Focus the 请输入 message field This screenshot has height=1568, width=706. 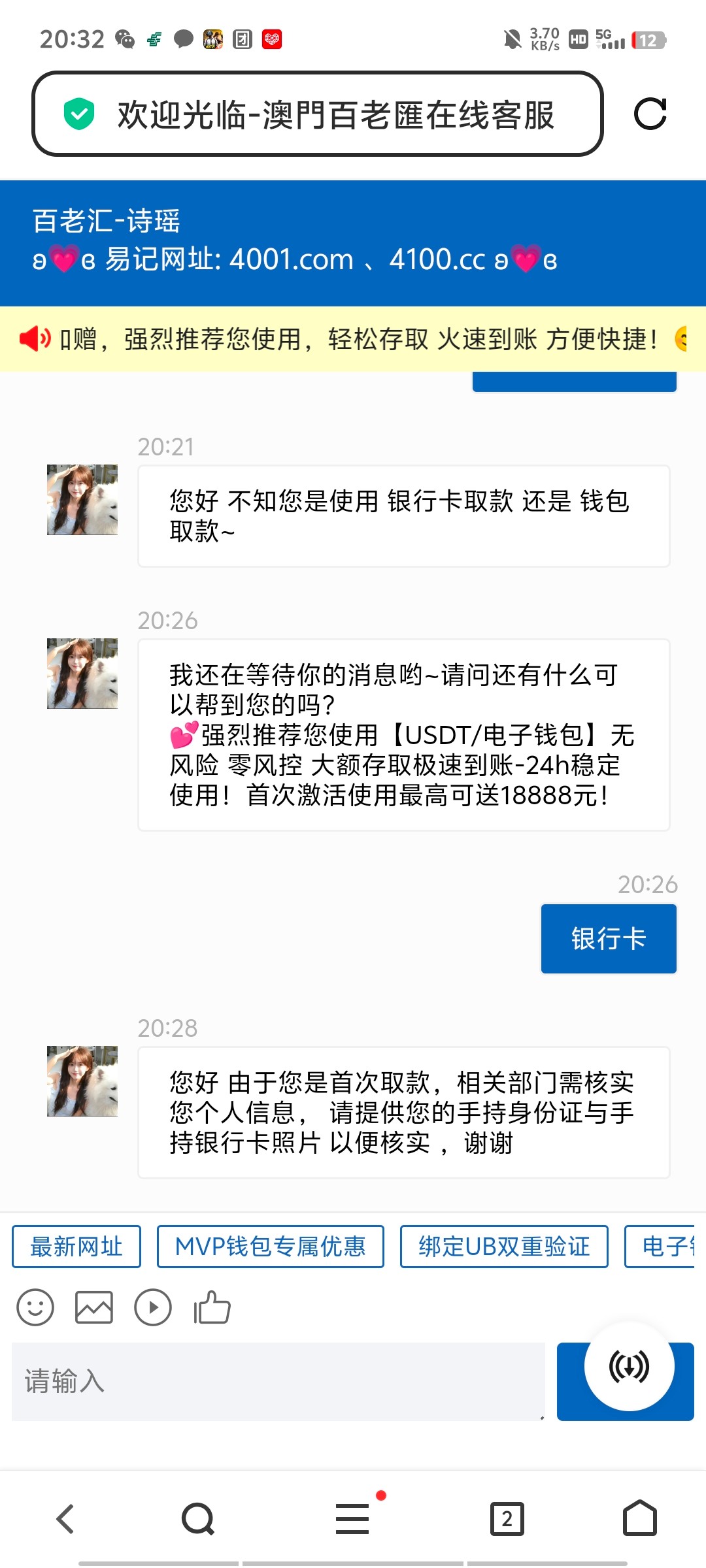278,1381
